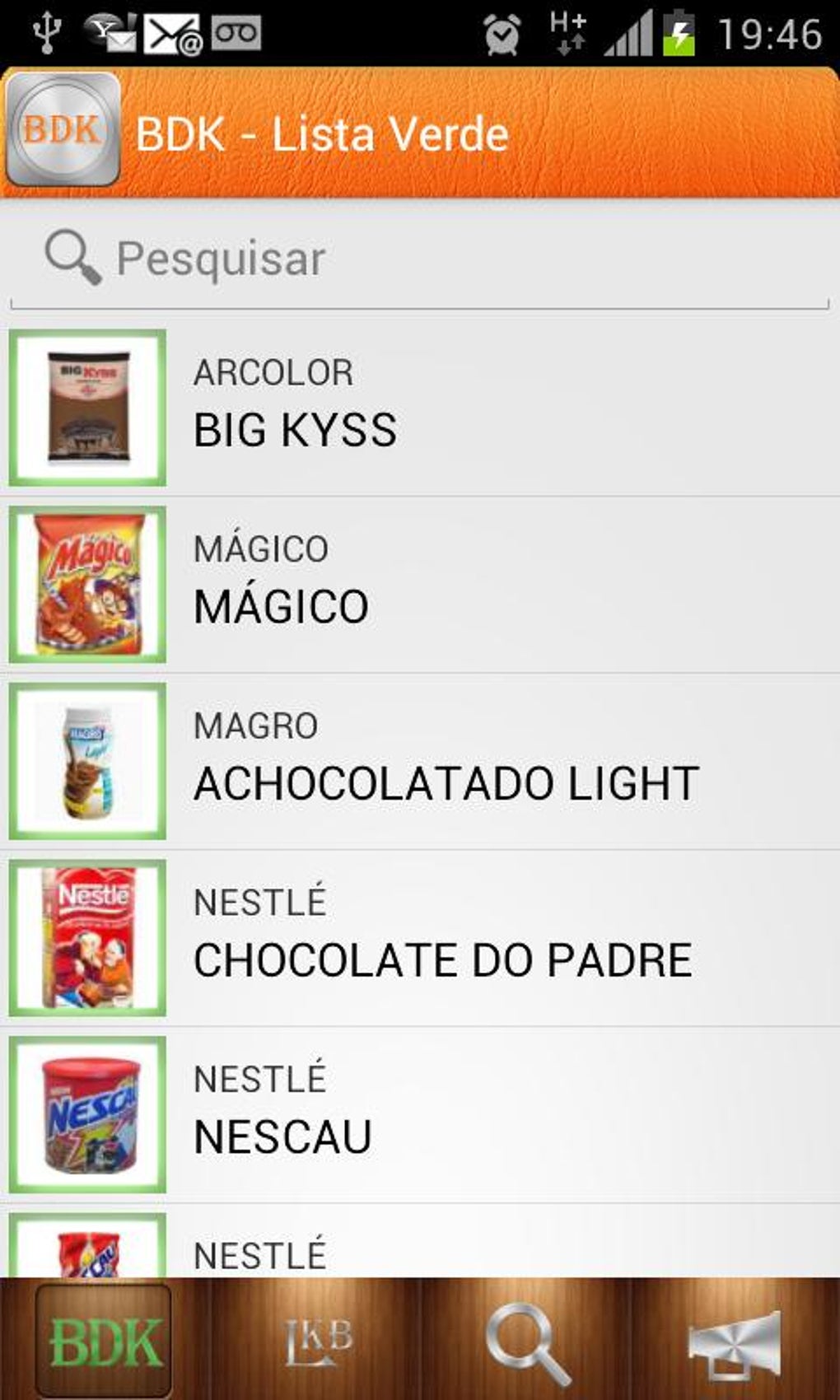This screenshot has height=1400, width=840.
Task: Tap the BDK - Lista Verde title
Action: [x=321, y=132]
